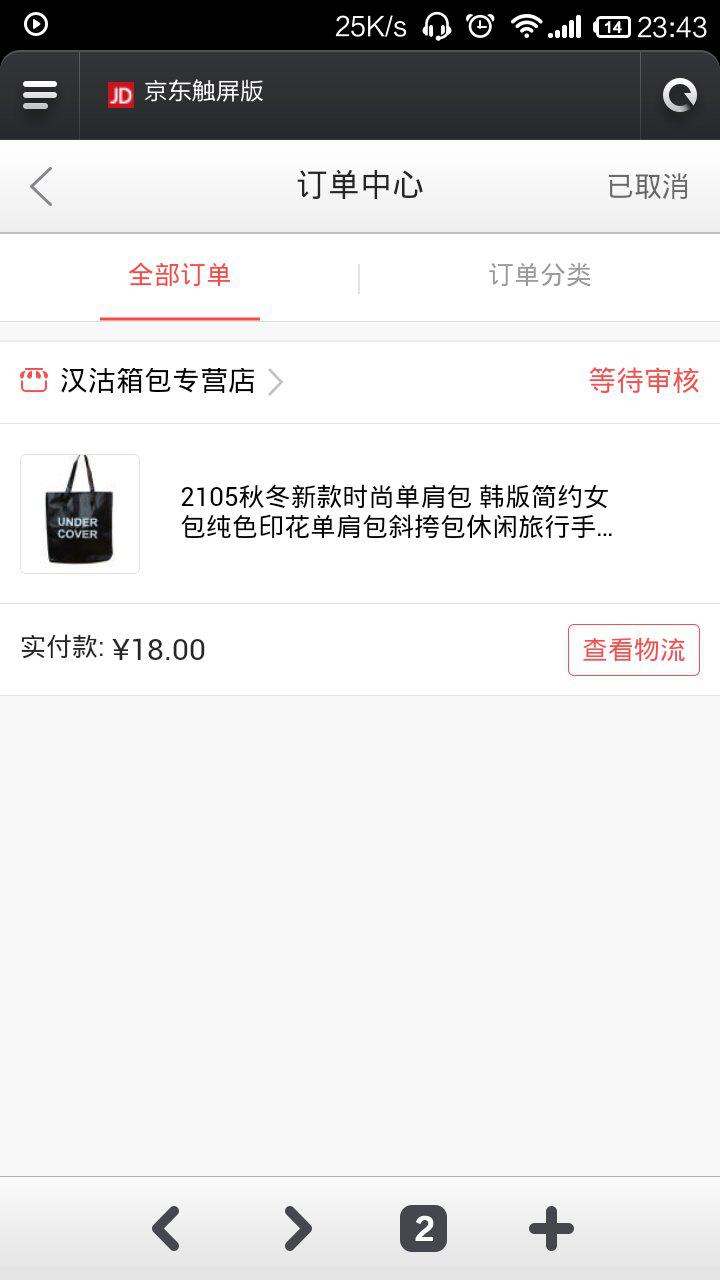This screenshot has height=1280, width=720.
Task: Refresh the page with the refresh icon
Action: tap(680, 95)
